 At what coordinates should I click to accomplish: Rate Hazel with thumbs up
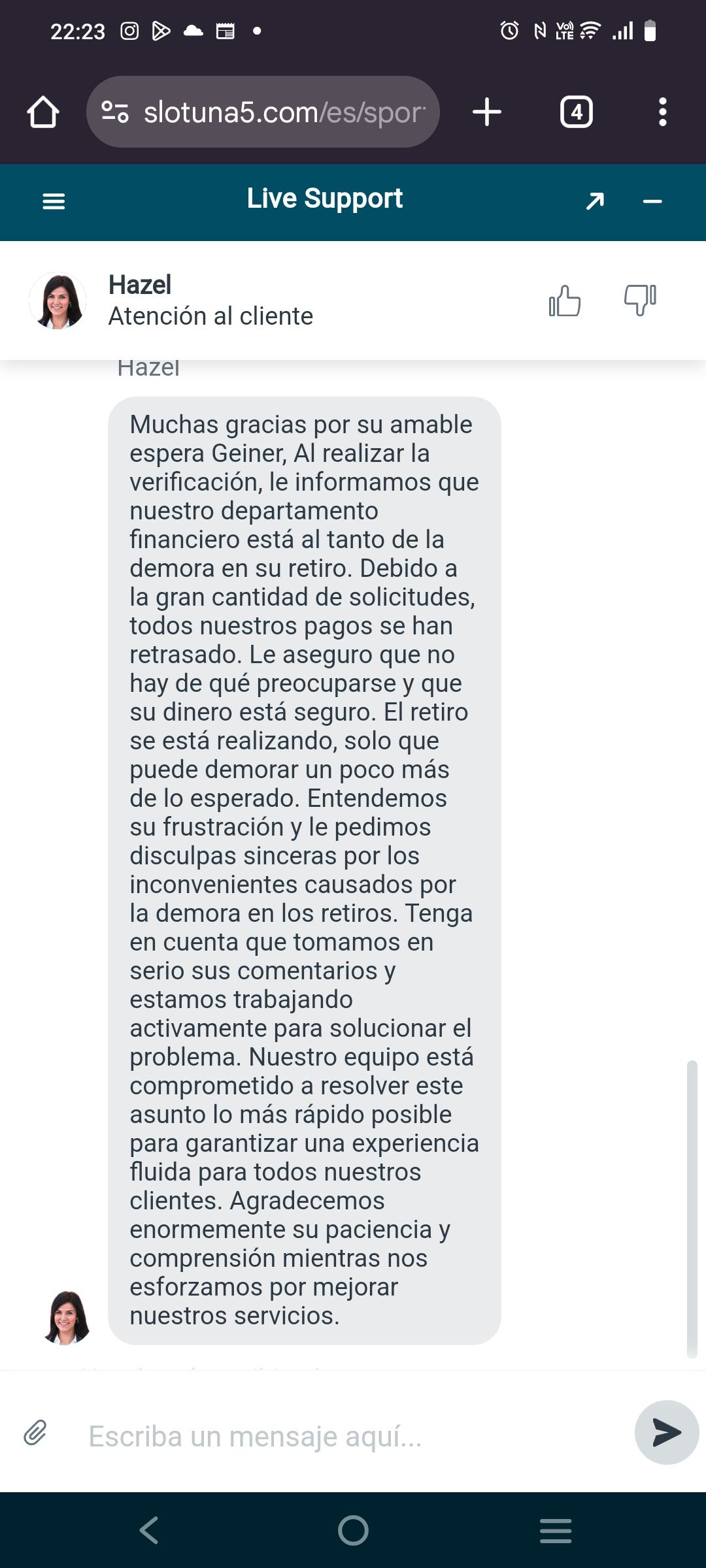(x=565, y=301)
